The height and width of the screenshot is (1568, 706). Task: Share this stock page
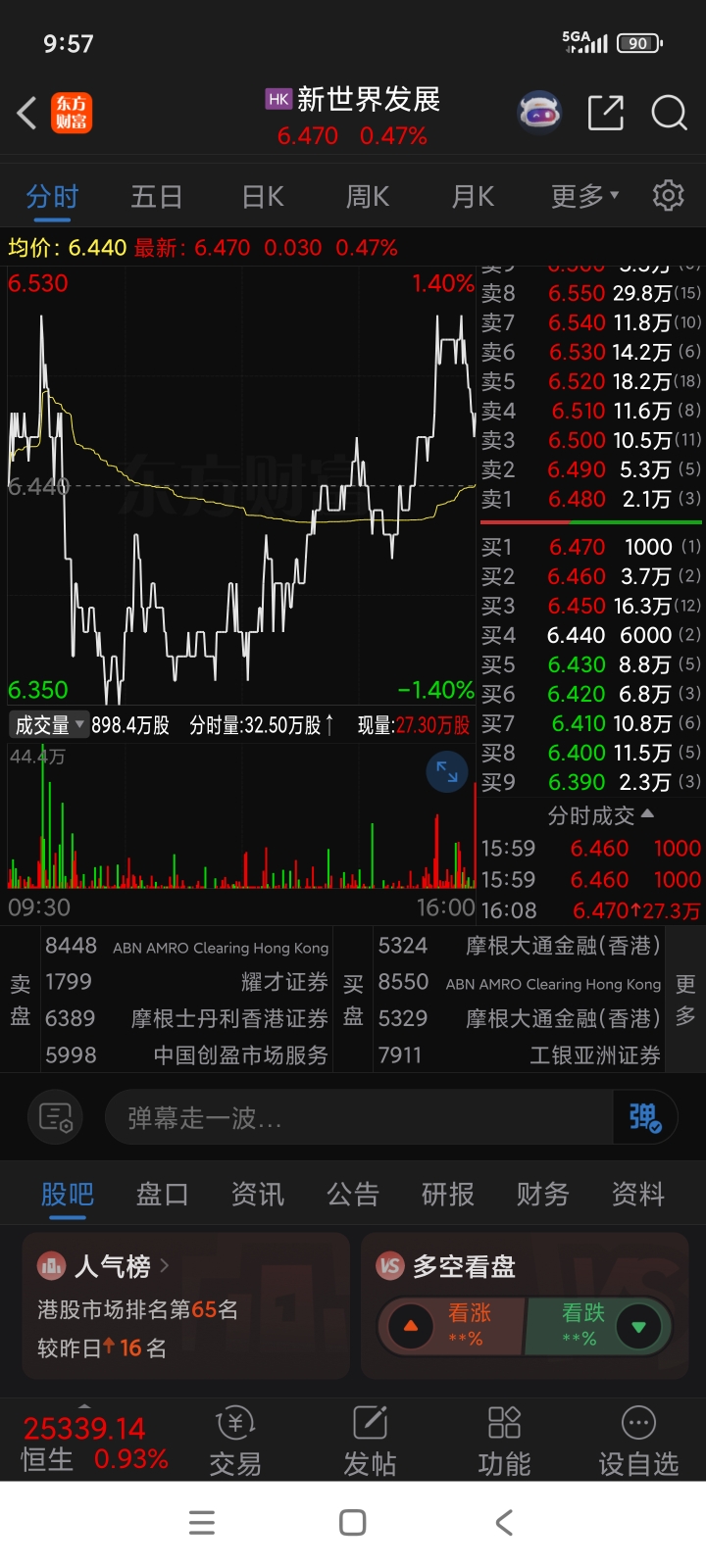[x=605, y=113]
